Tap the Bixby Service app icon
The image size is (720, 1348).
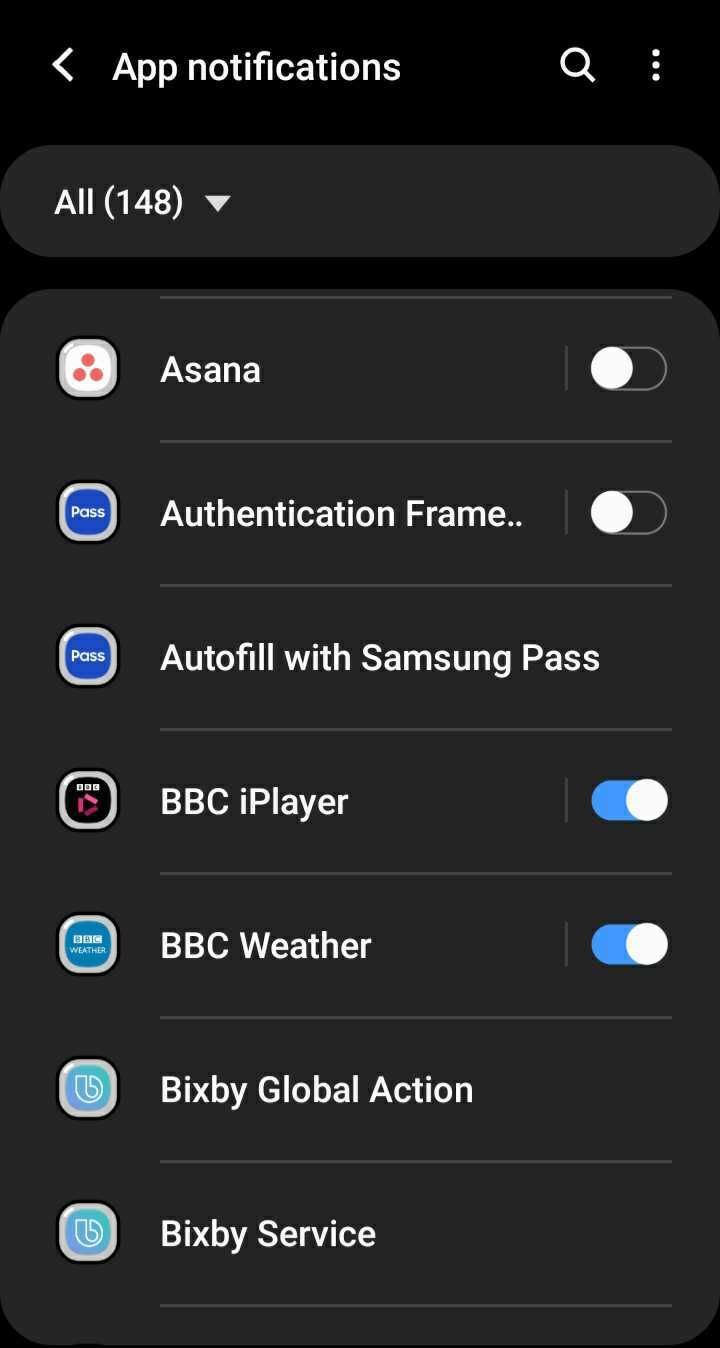pos(87,1232)
